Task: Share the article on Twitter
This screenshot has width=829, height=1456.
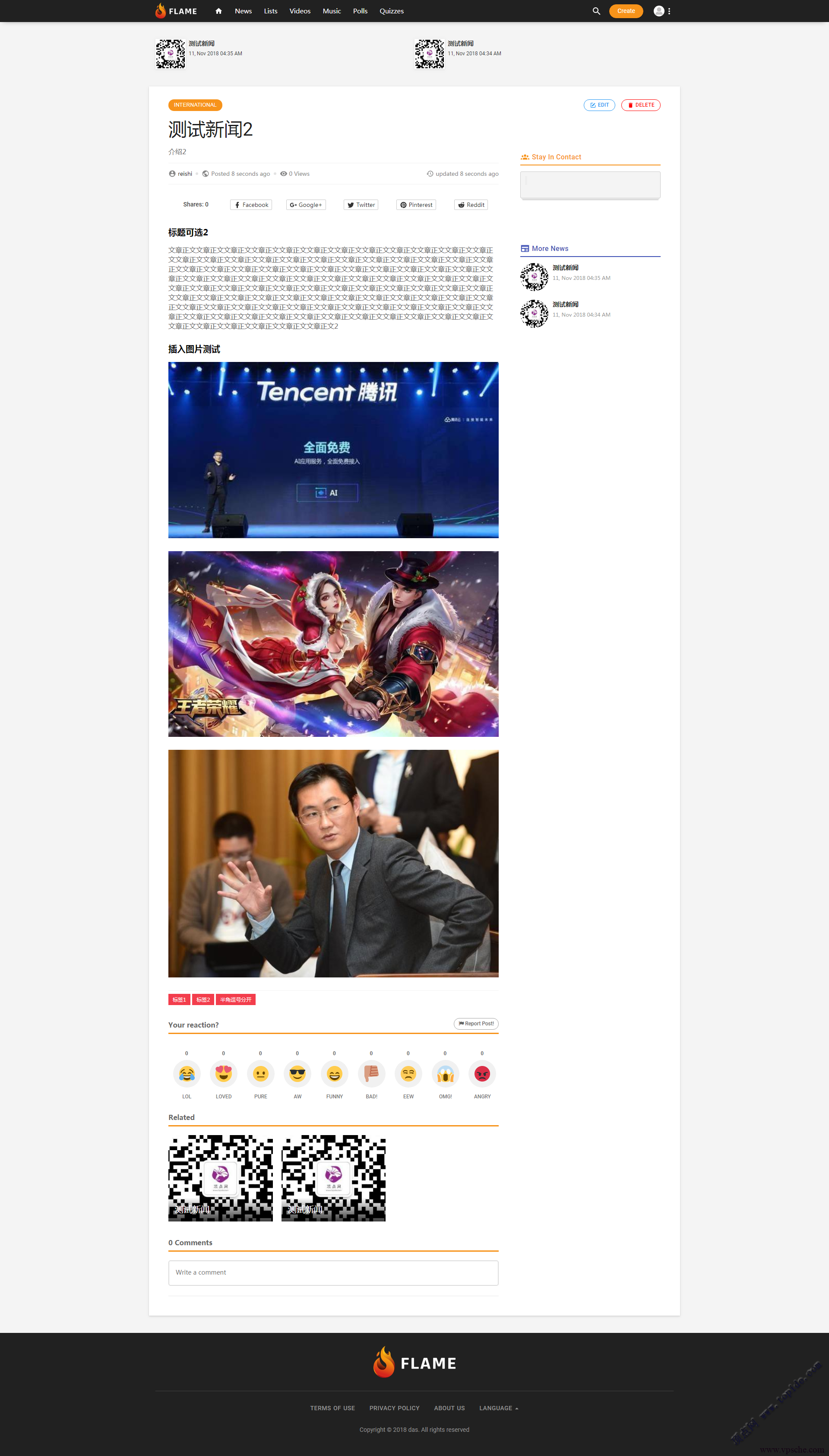Action: (361, 205)
